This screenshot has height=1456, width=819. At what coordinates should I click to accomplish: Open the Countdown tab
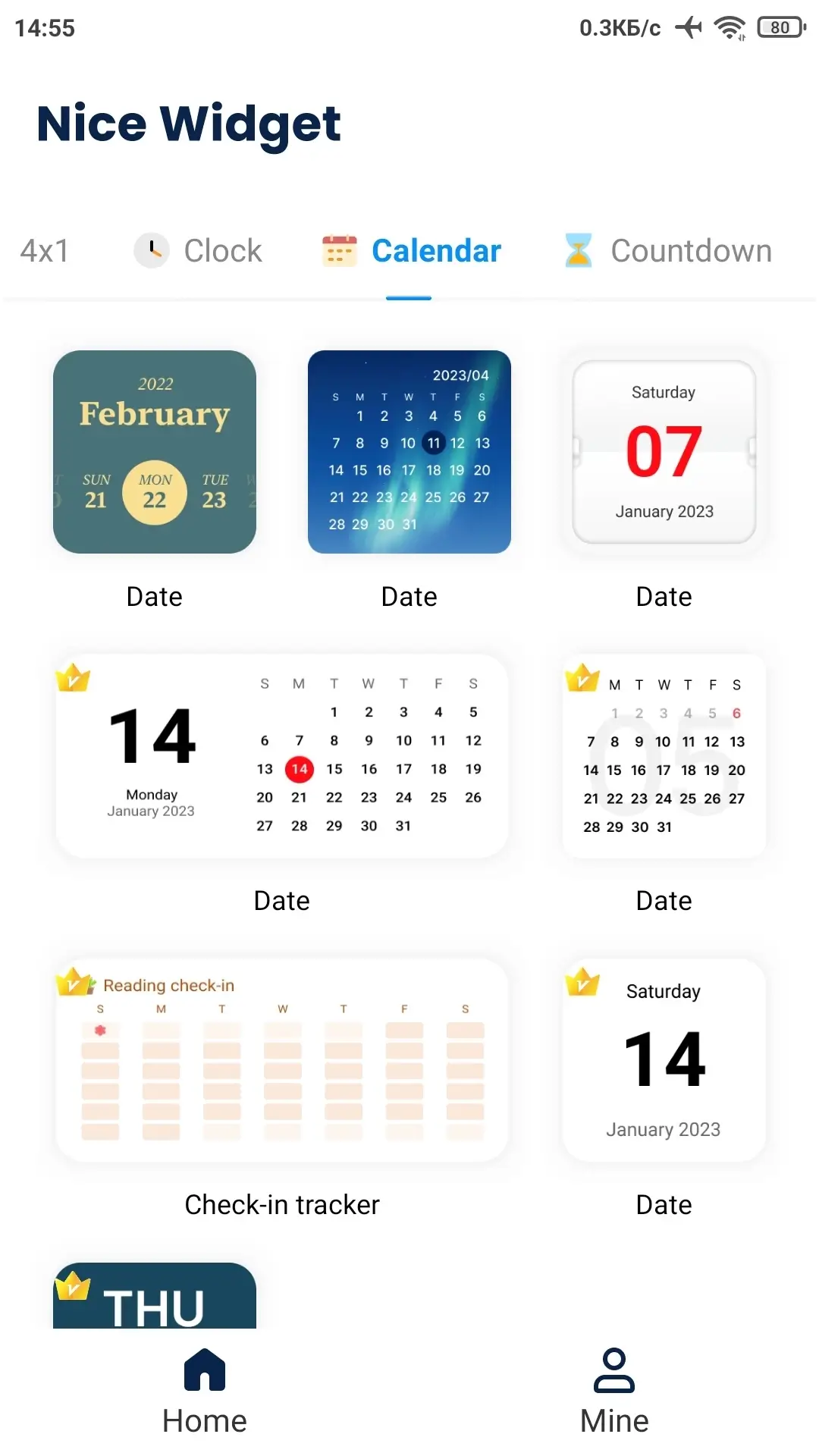pos(667,251)
